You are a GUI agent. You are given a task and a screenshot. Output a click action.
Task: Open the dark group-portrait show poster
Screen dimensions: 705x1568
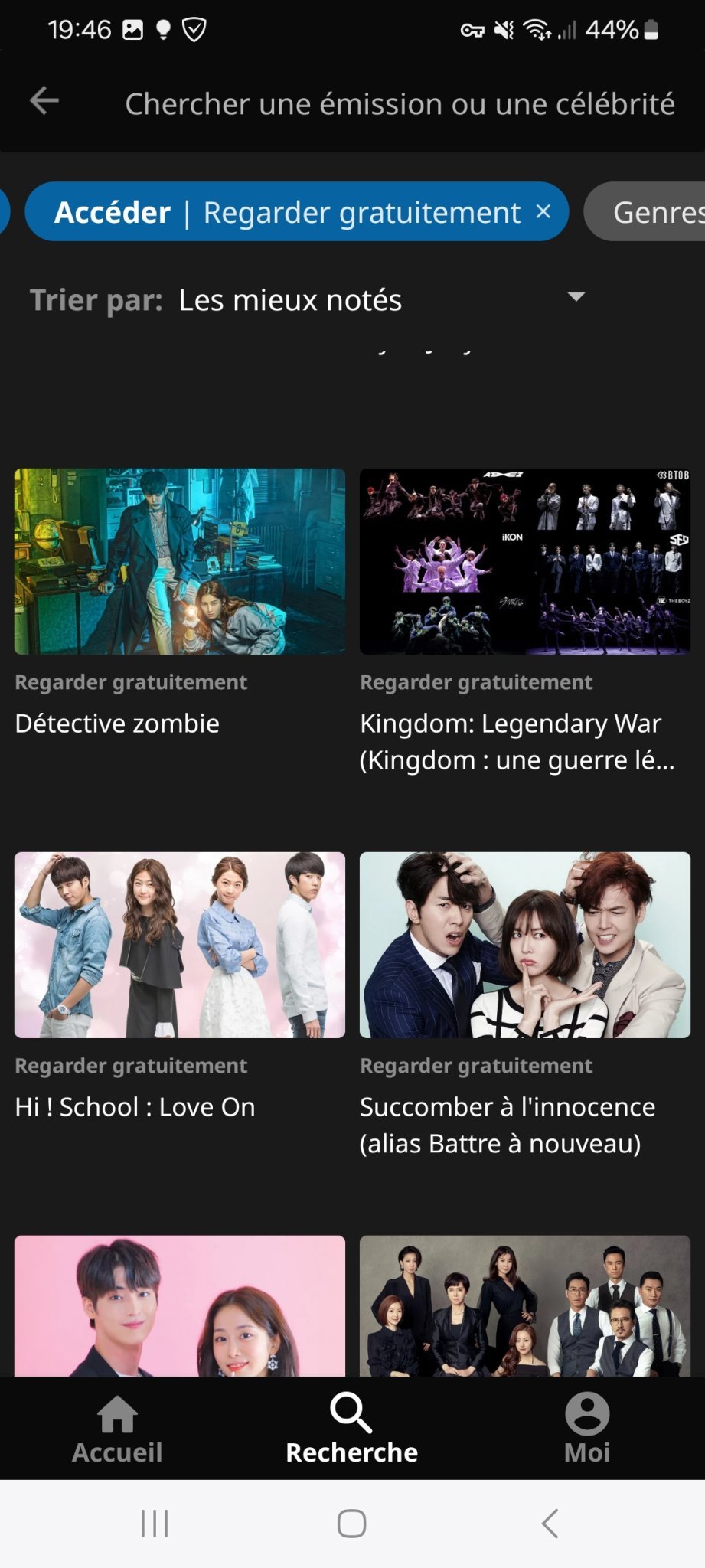[x=524, y=1305]
